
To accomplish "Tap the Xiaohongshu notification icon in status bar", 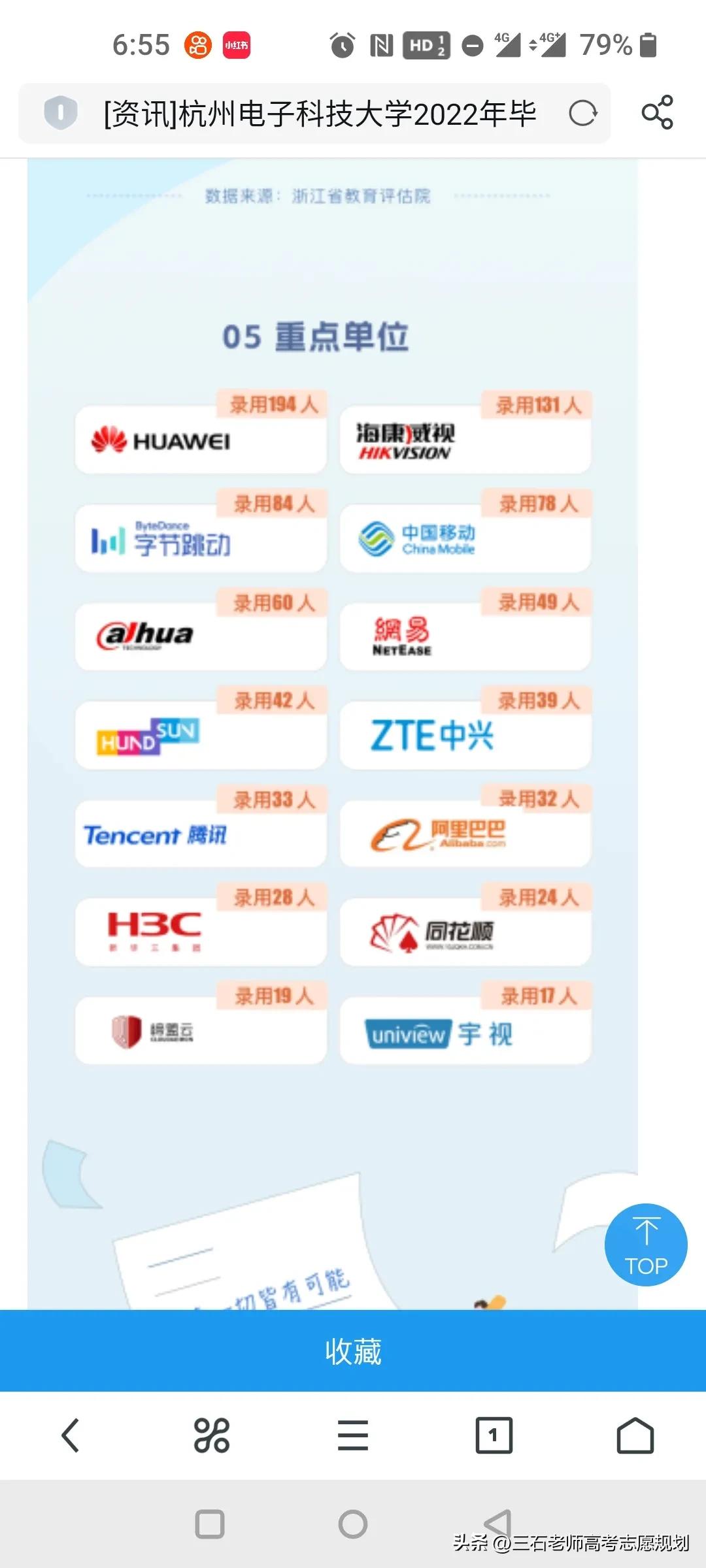I will [x=237, y=44].
